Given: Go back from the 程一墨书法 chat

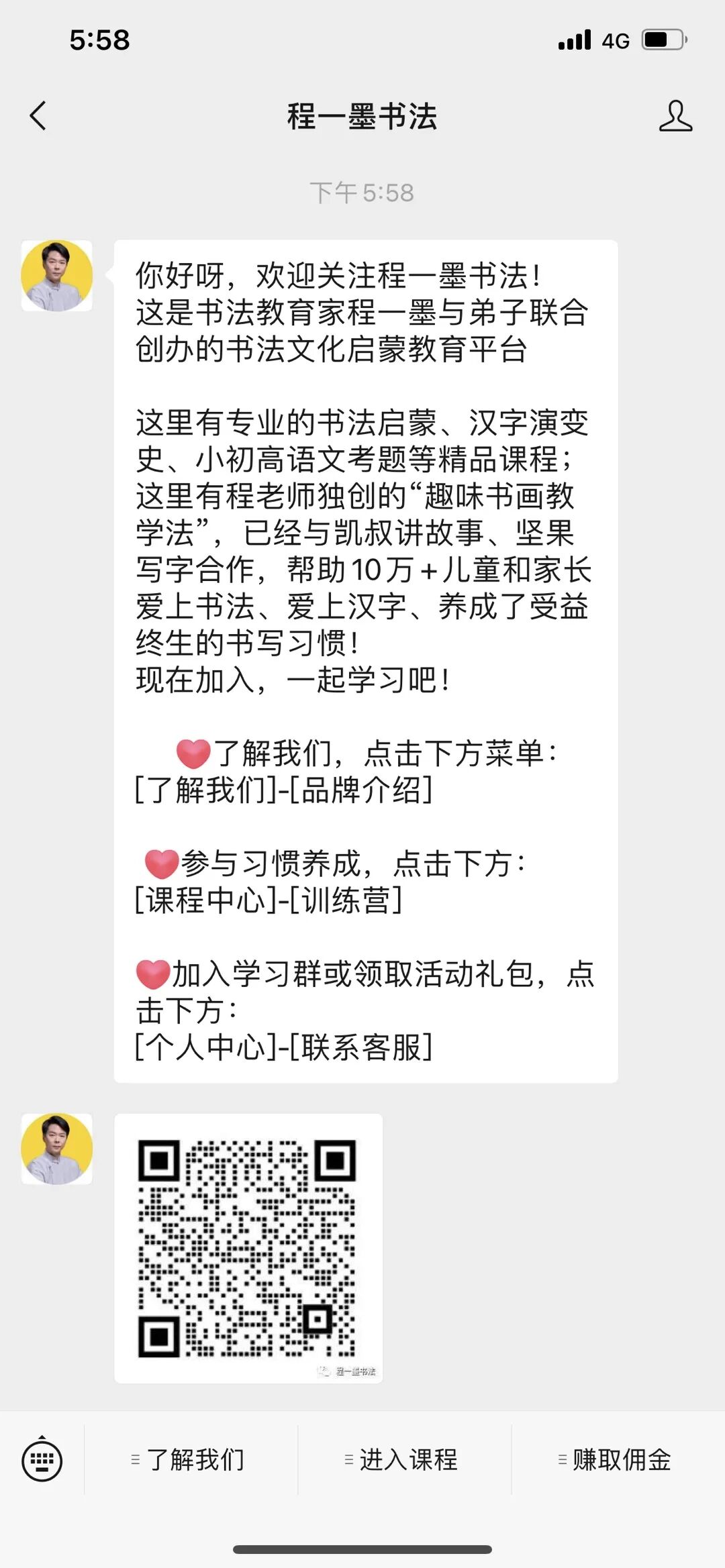Looking at the screenshot, I should point(38,116).
